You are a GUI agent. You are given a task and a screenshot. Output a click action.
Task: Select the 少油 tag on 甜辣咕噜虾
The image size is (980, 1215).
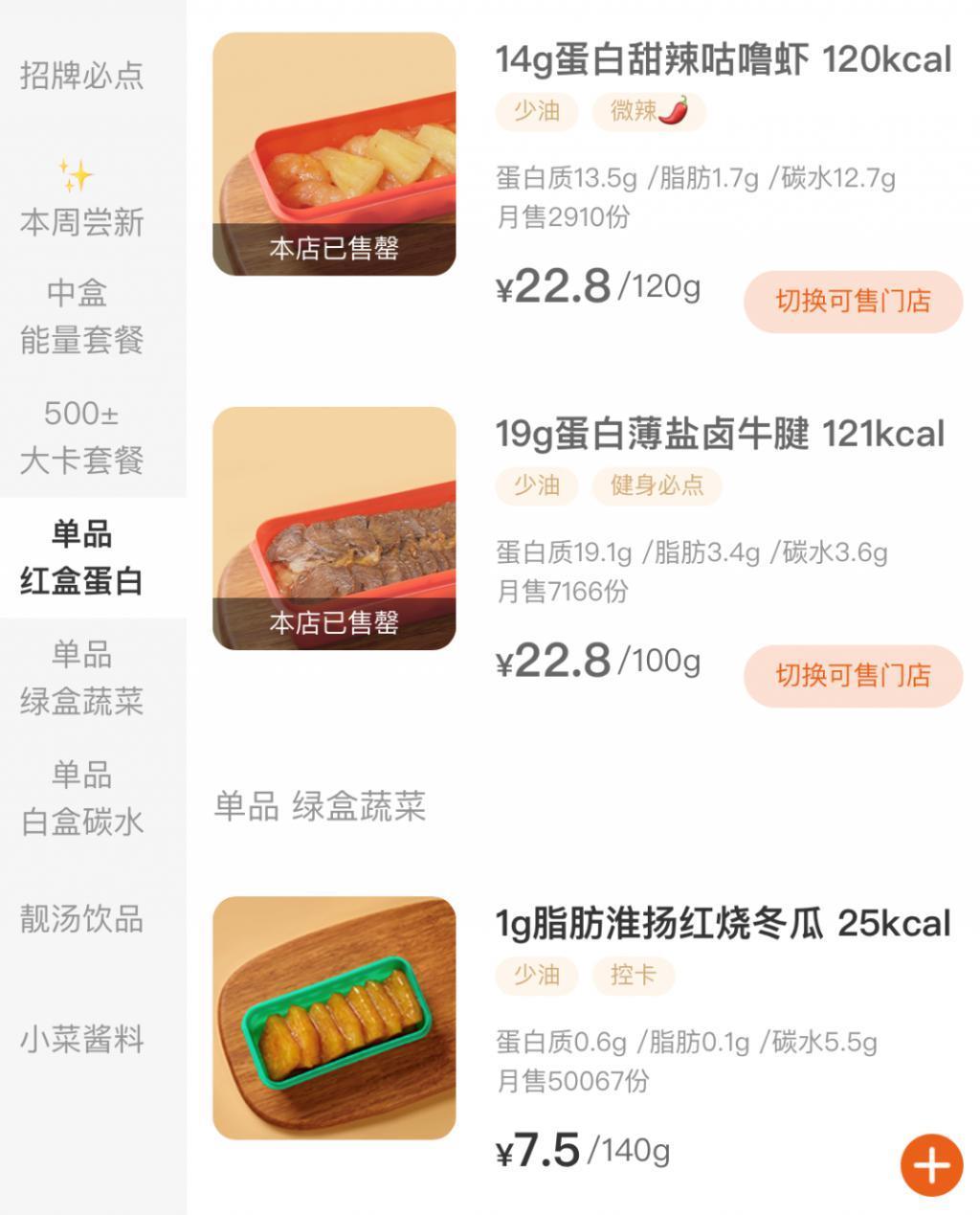(x=536, y=111)
